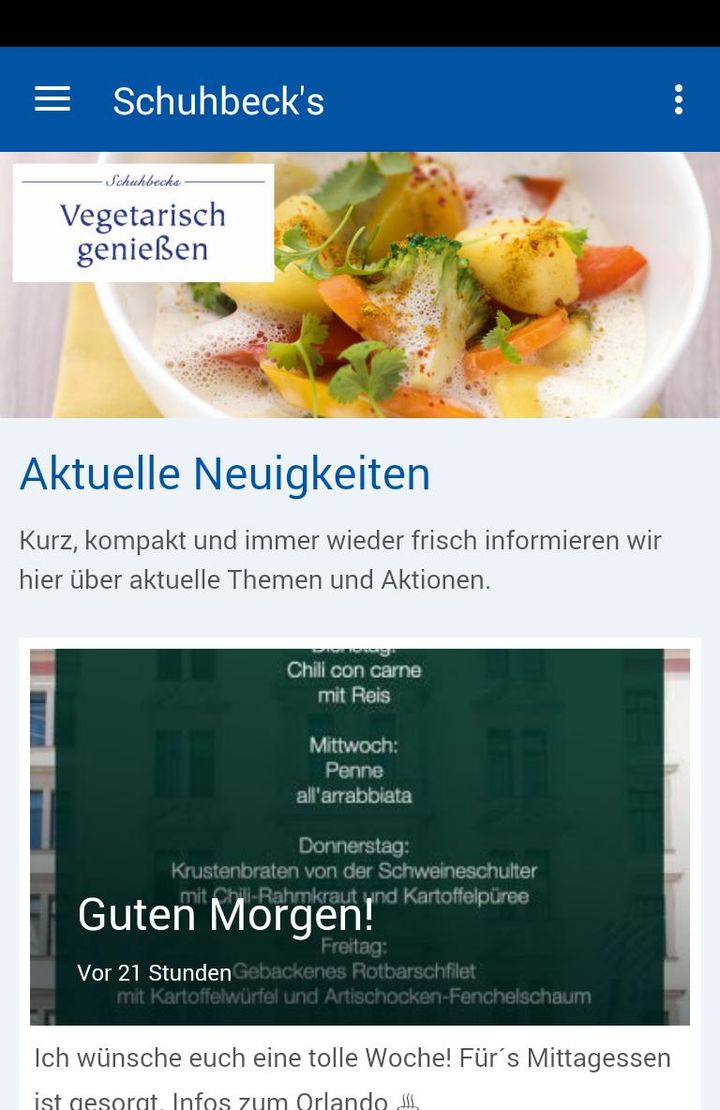
Task: Select the 'Aktuelle Neuigkeiten' heading
Action: (x=224, y=474)
